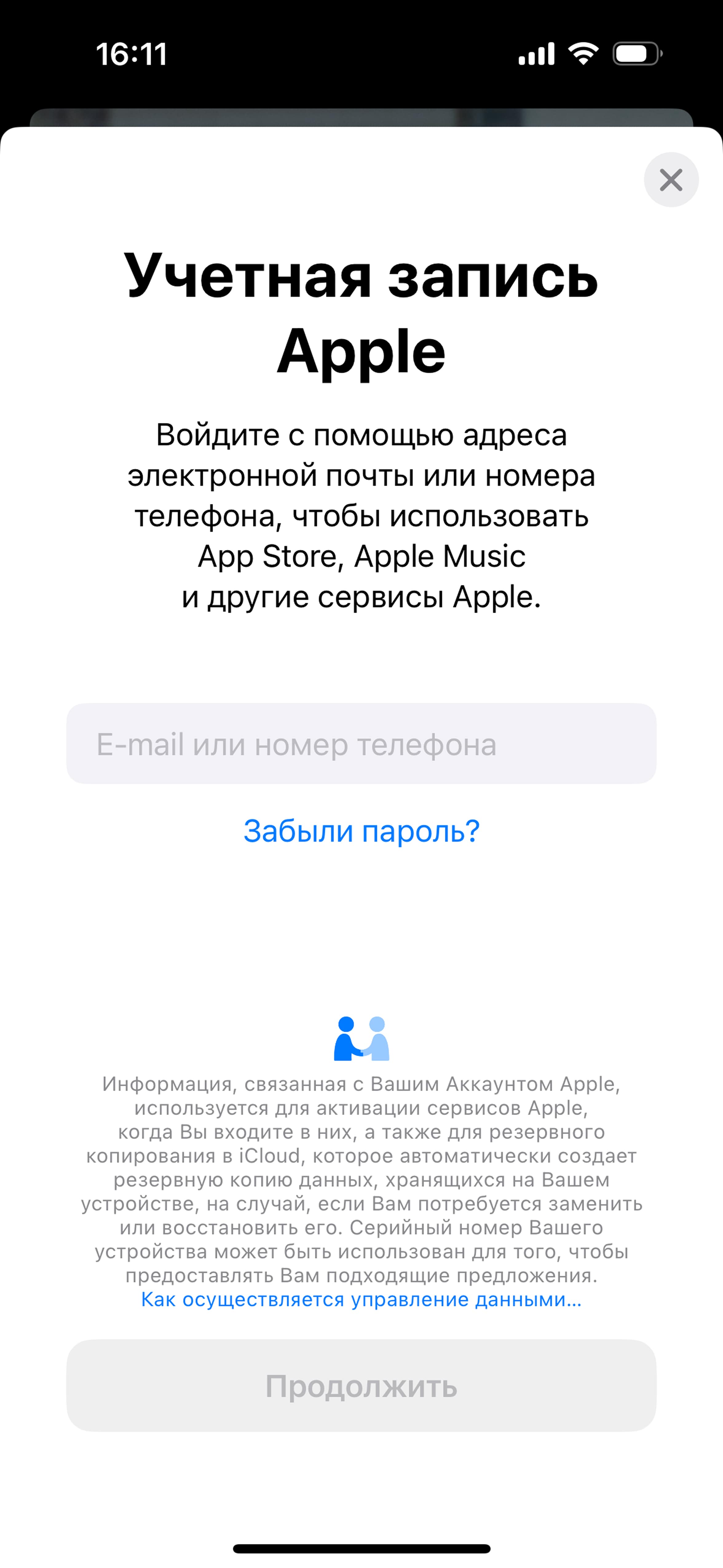Close the Apple account sign-in sheet

(671, 180)
